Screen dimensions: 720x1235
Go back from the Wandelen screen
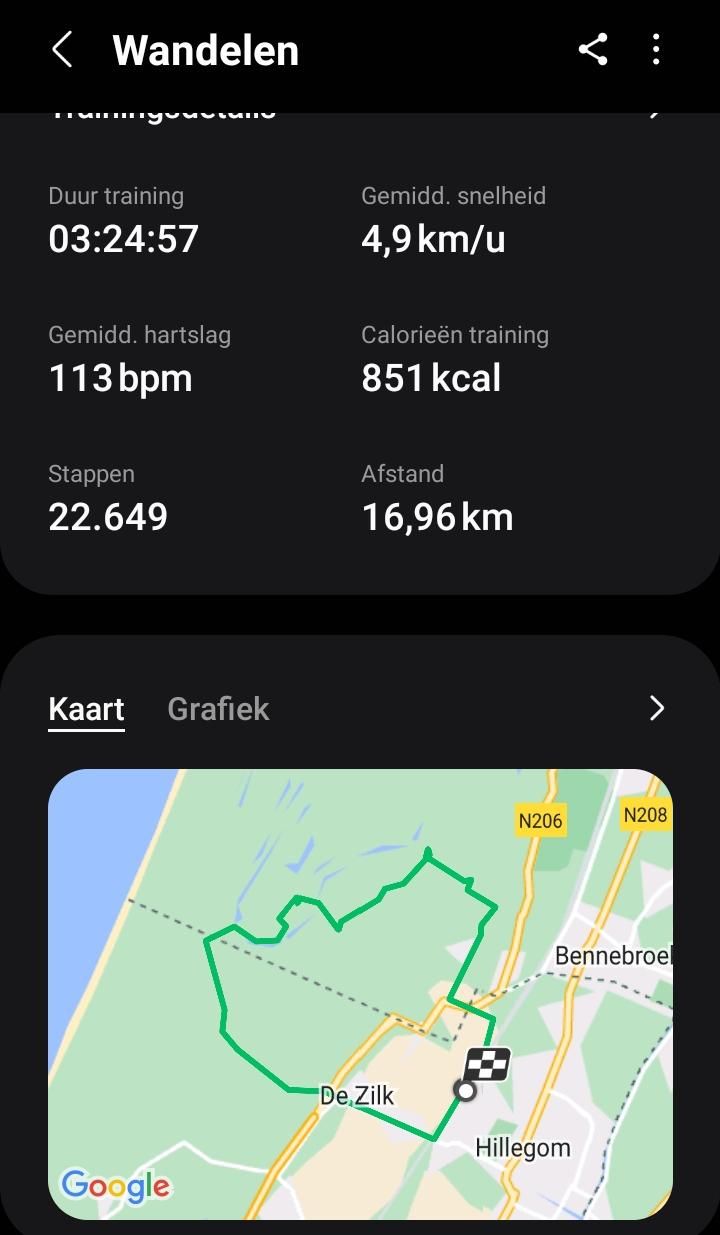[62, 49]
